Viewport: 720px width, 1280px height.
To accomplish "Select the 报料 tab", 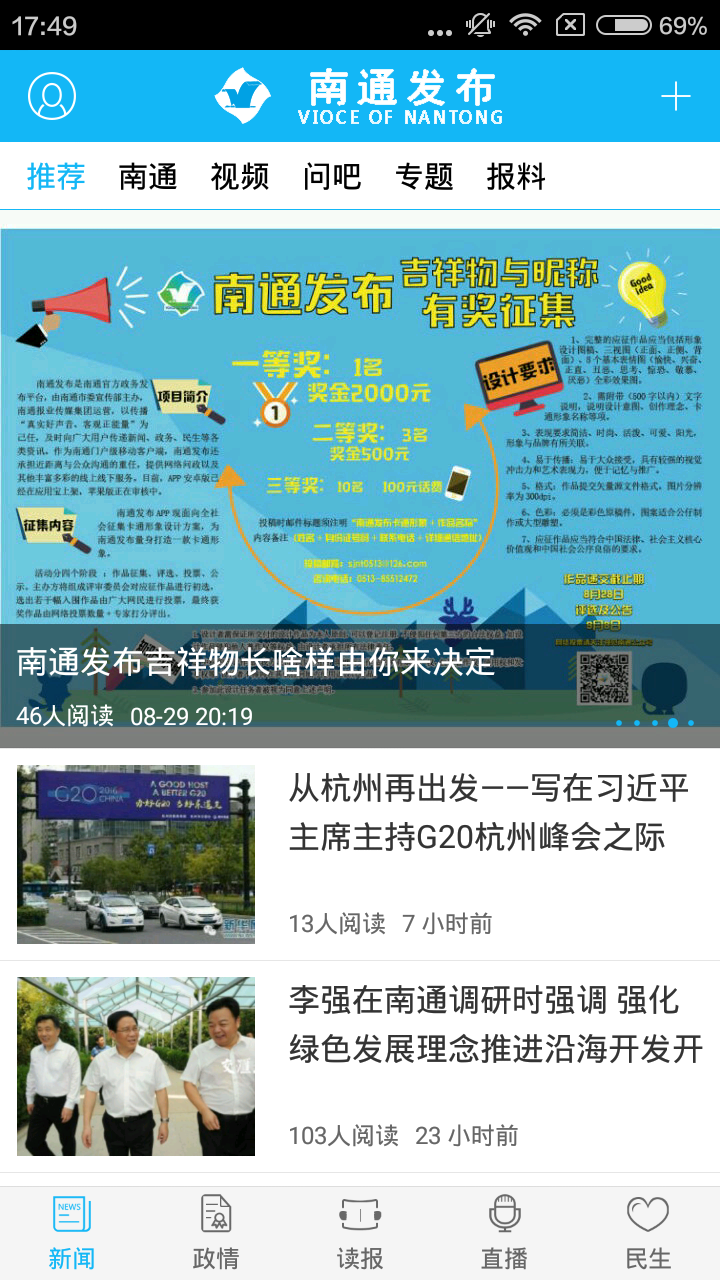I will click(x=516, y=176).
